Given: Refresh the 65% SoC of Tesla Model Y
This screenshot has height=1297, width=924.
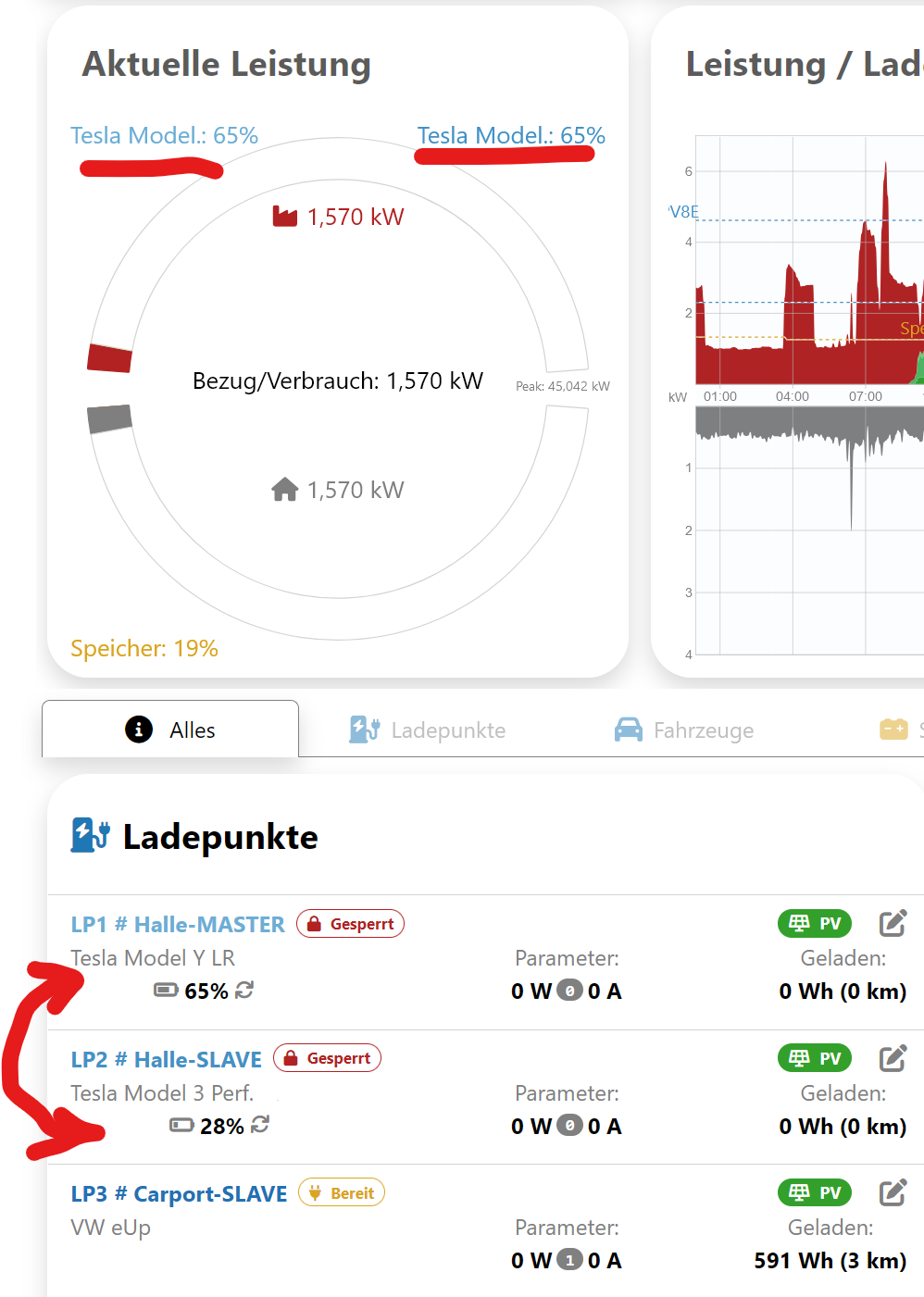Looking at the screenshot, I should coord(244,990).
